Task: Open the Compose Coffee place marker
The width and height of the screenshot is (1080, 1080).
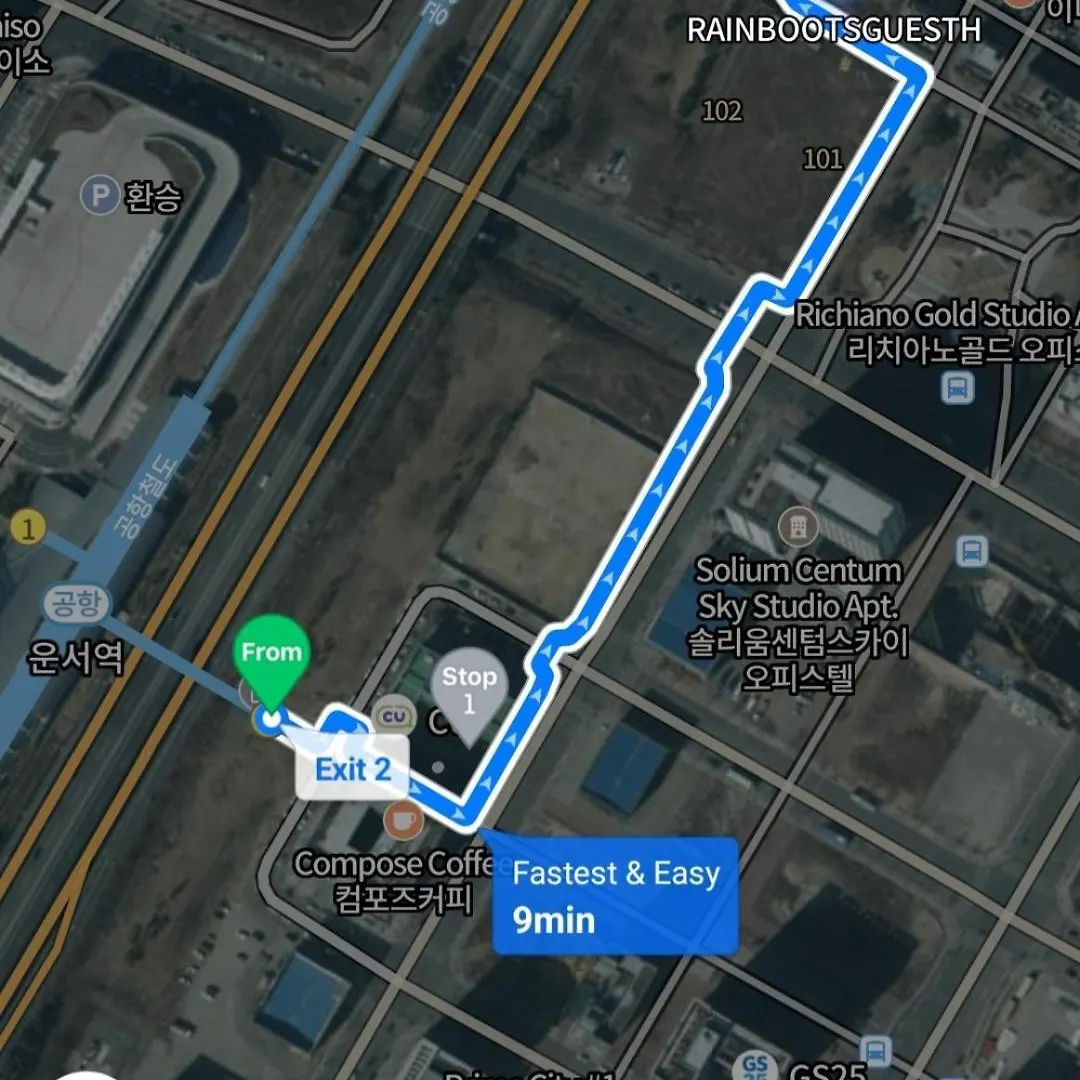Action: [x=403, y=820]
